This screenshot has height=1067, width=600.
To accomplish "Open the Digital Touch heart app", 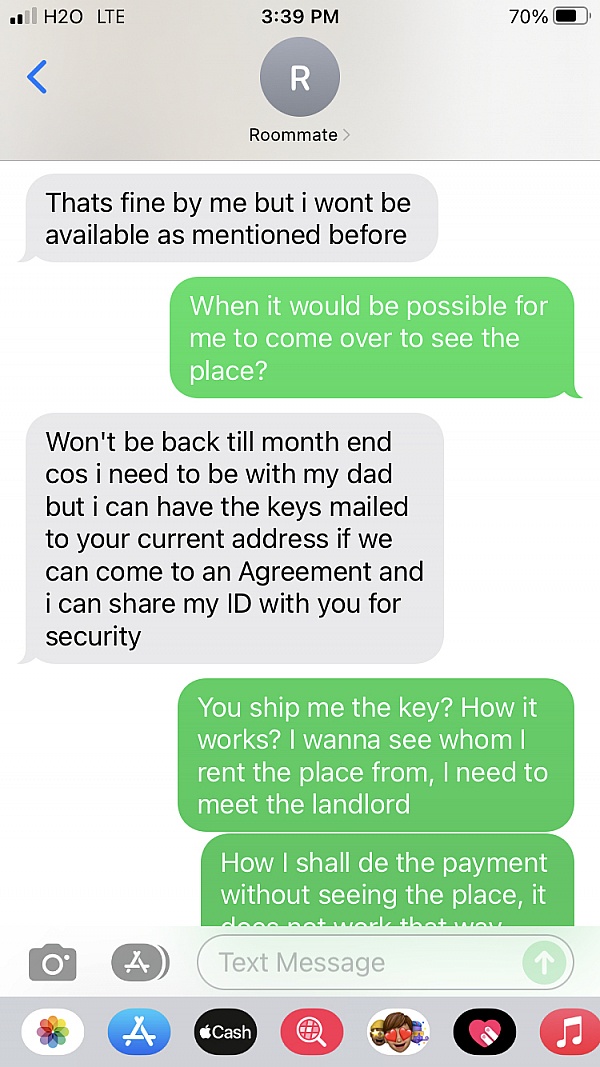I will [484, 1032].
